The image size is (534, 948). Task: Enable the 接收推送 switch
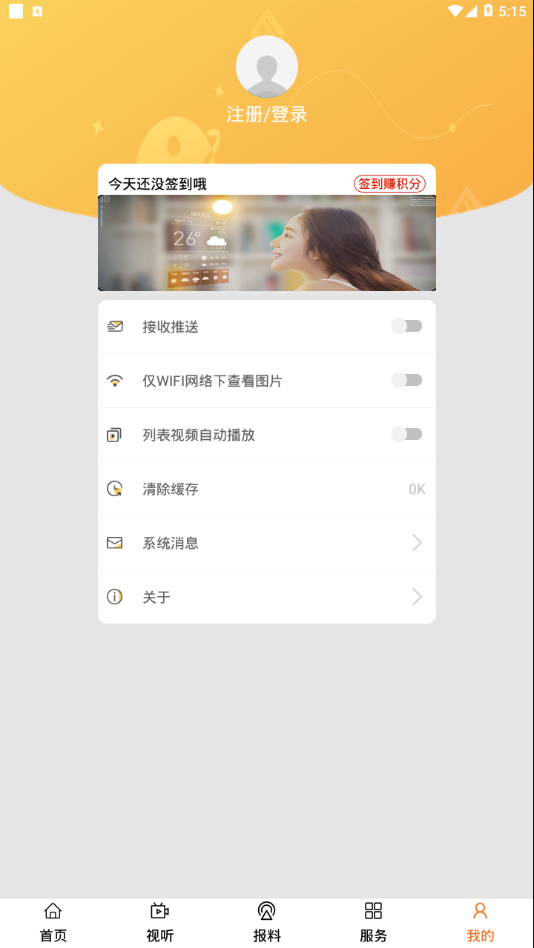[406, 326]
